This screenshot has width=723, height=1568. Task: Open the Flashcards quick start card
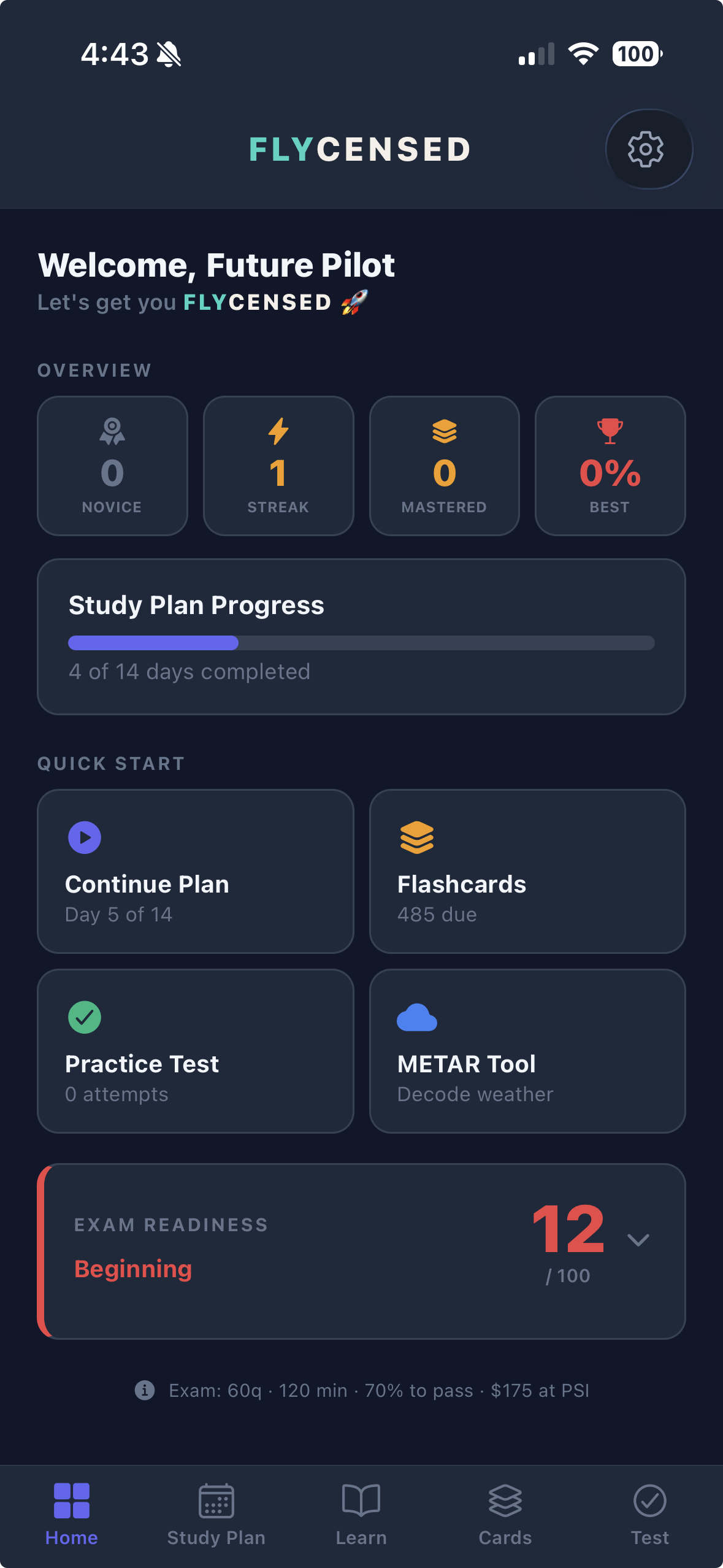[x=527, y=870]
